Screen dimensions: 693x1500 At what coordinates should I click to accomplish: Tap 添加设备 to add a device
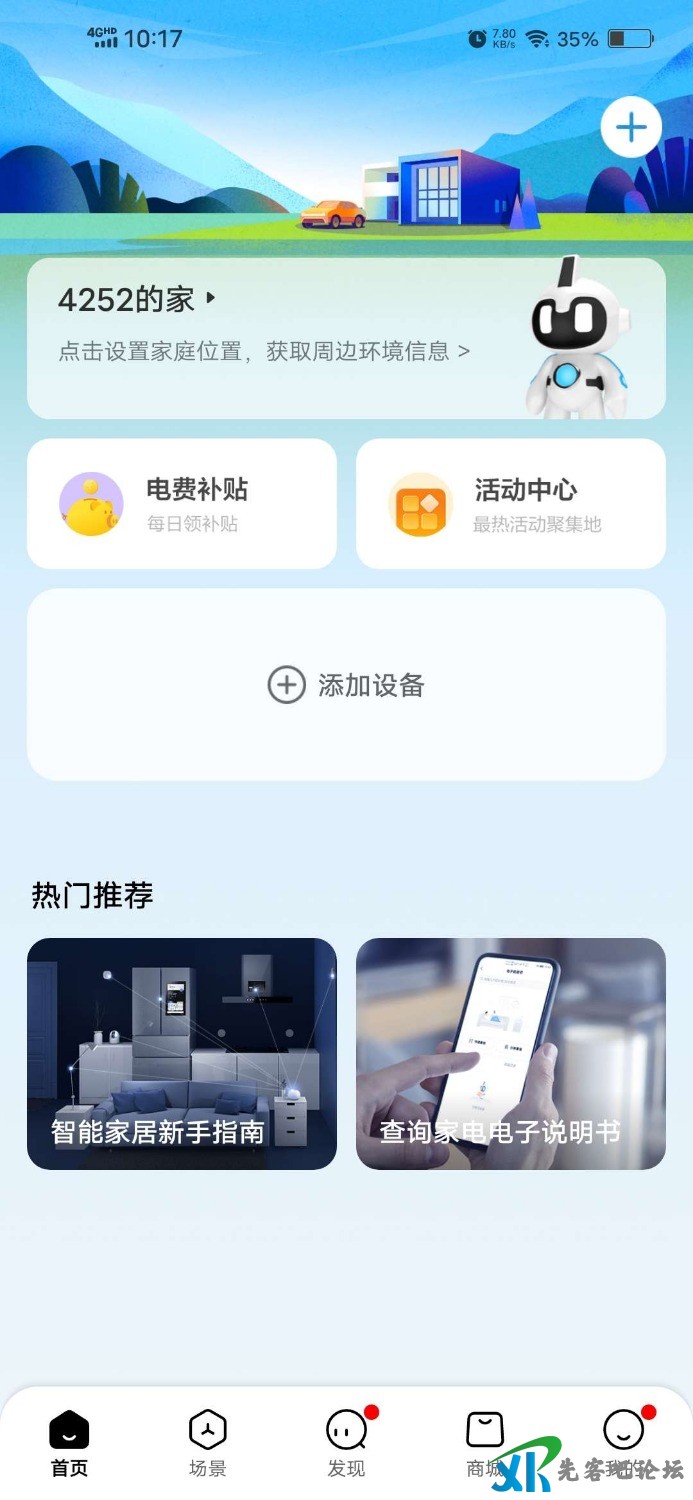(x=346, y=685)
